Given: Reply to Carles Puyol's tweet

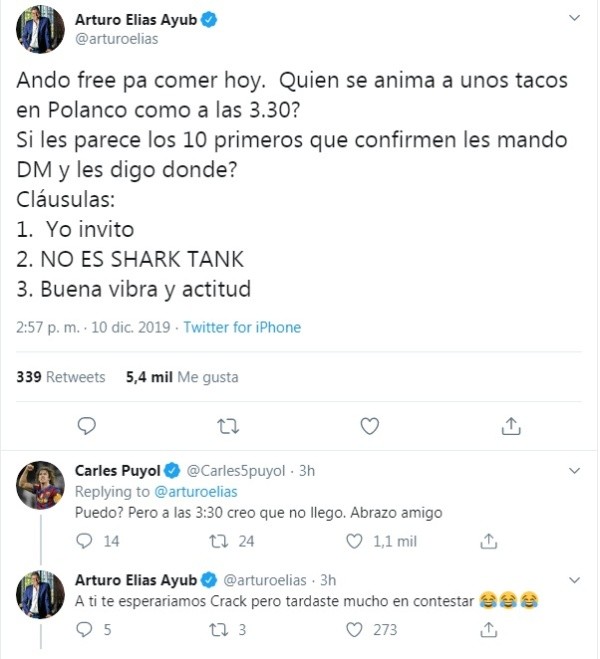Looking at the screenshot, I should [x=86, y=541].
